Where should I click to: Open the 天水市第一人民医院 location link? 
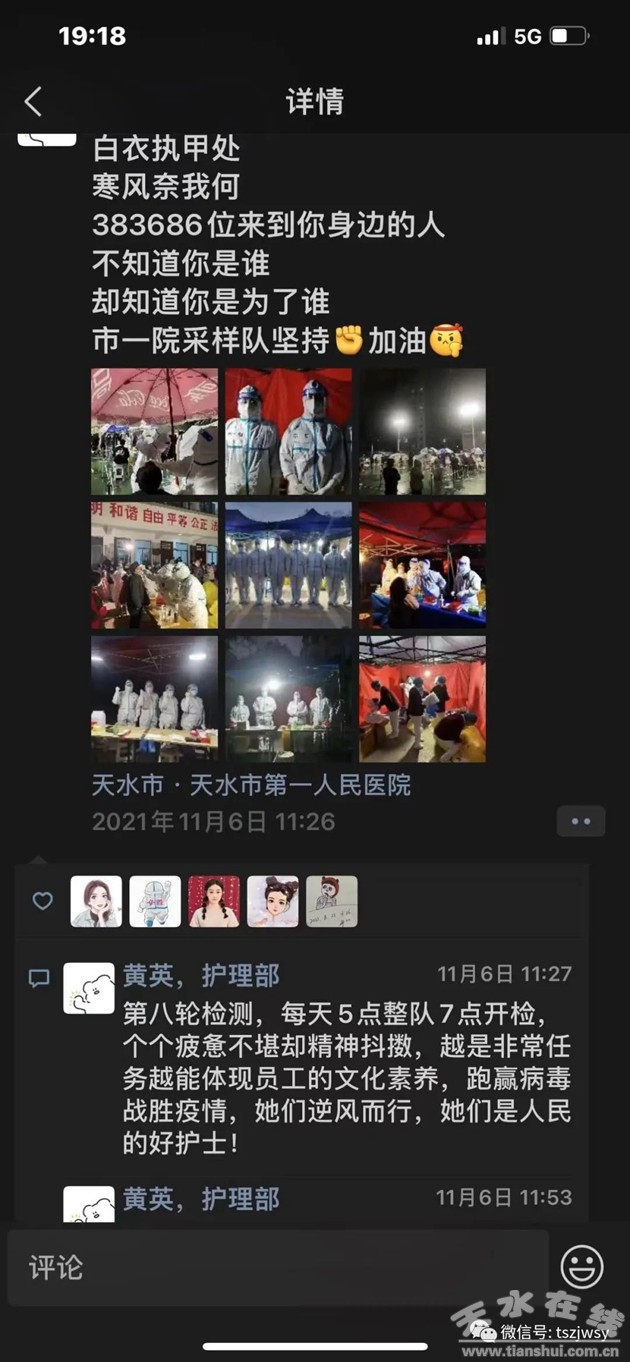tap(251, 785)
